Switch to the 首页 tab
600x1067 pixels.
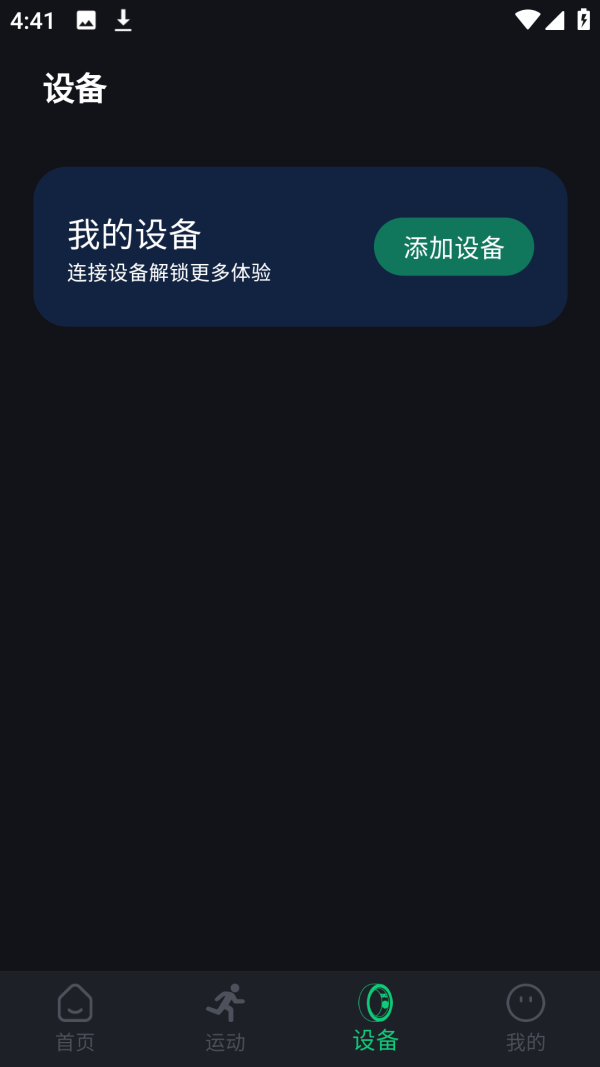(75, 1018)
